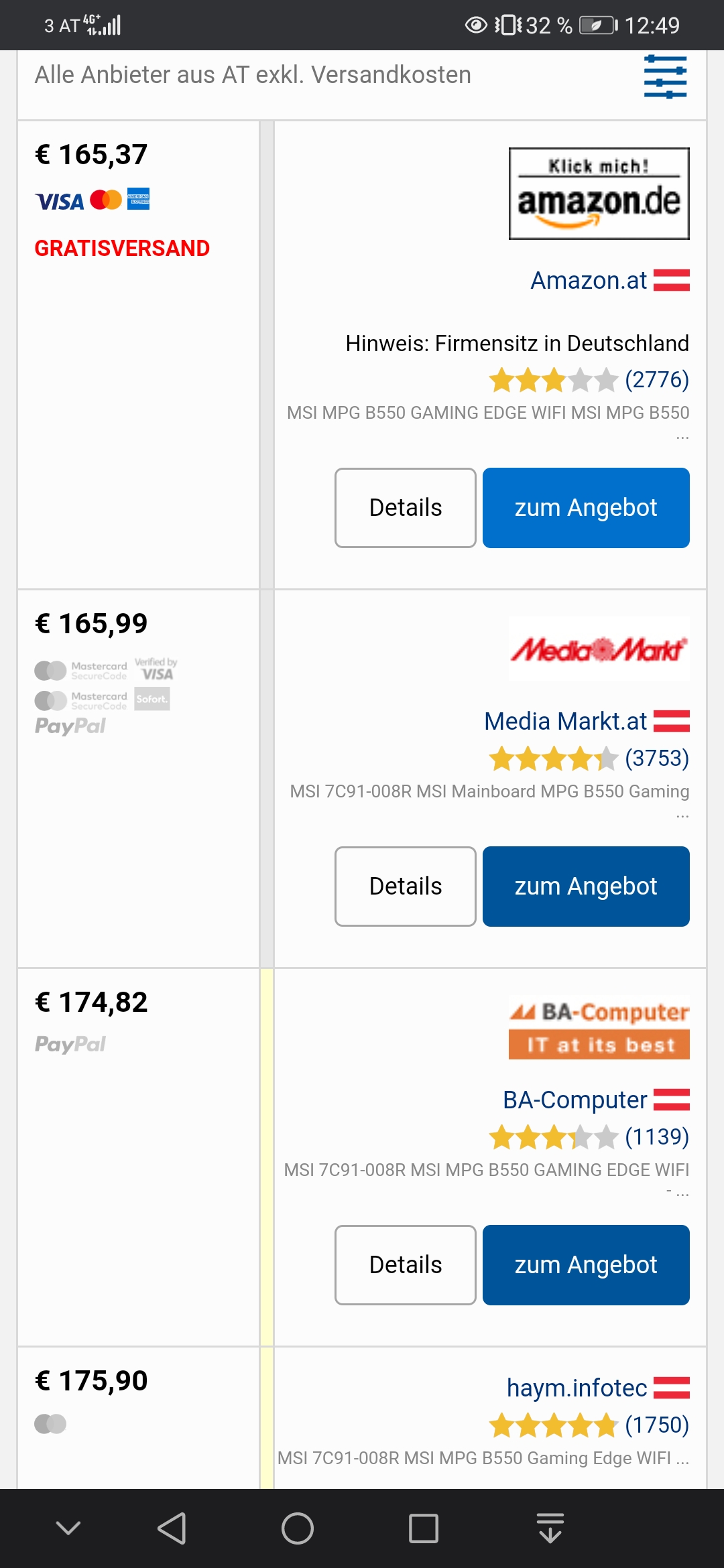Tap the Media Markt shop logo
The height and width of the screenshot is (1568, 724).
599,649
